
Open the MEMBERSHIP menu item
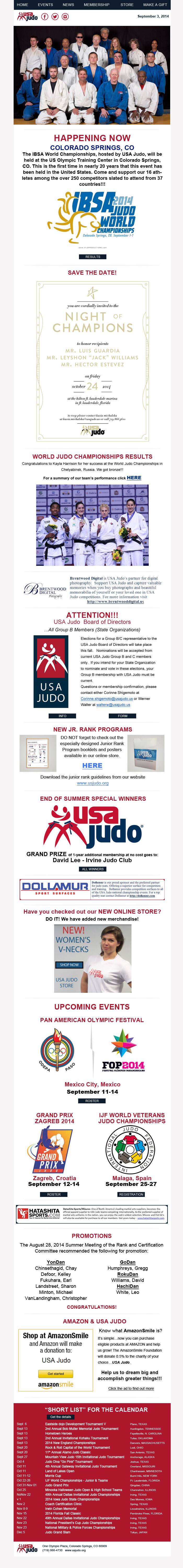click(x=96, y=4)
